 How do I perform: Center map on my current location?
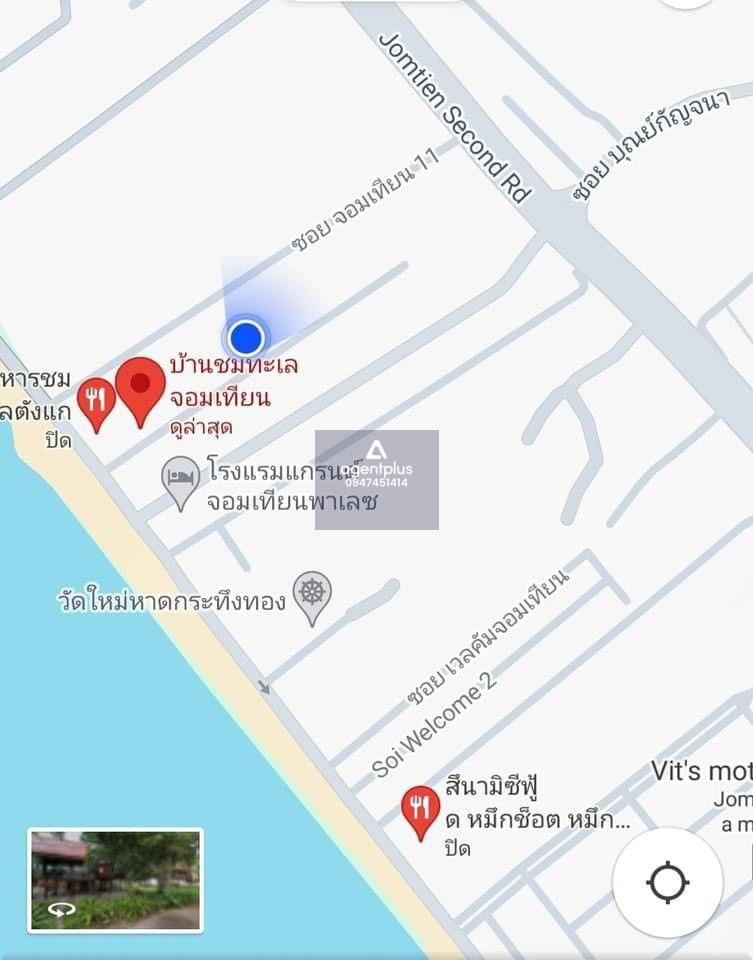pyautogui.click(x=667, y=882)
